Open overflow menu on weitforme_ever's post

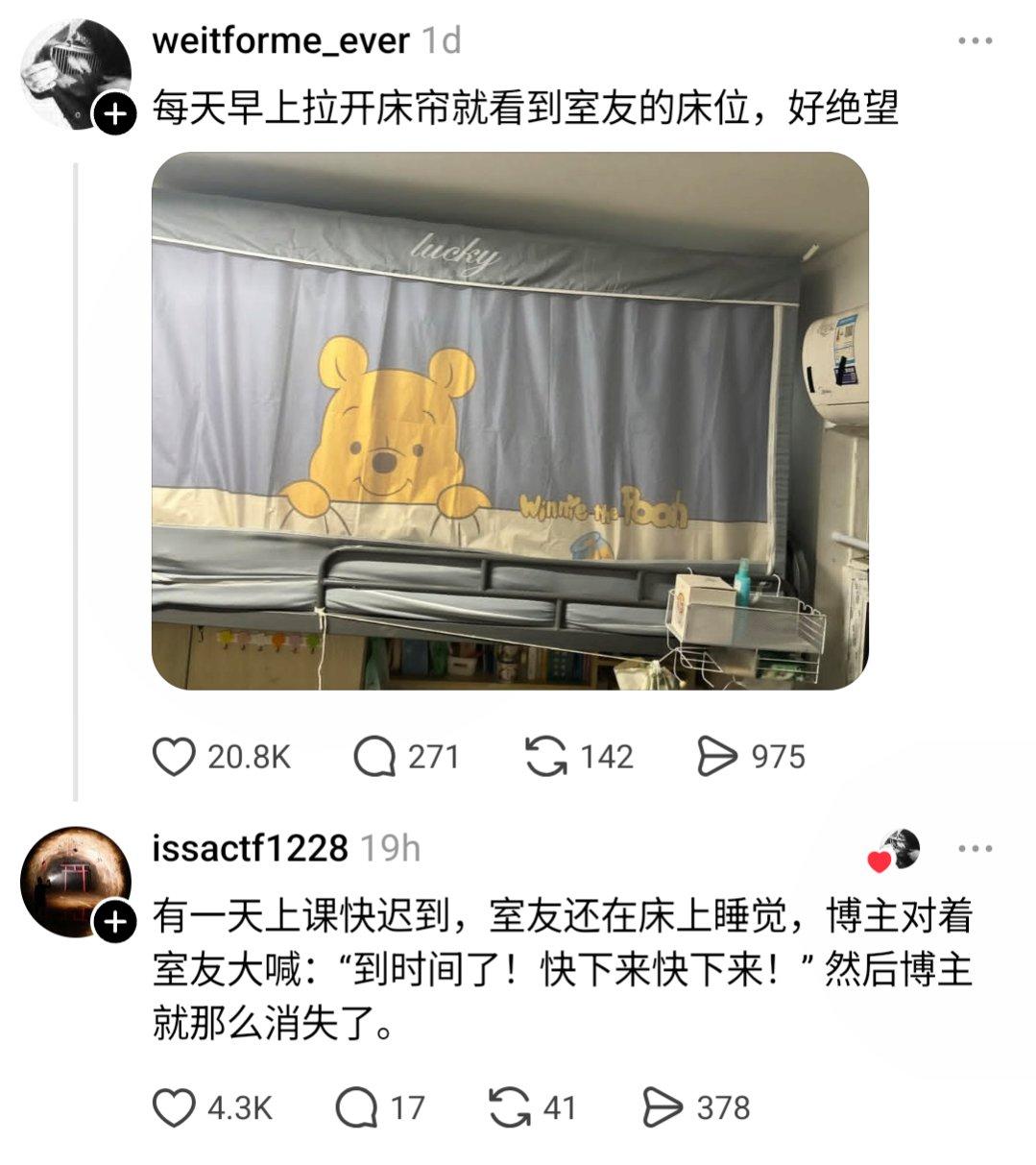(x=975, y=41)
